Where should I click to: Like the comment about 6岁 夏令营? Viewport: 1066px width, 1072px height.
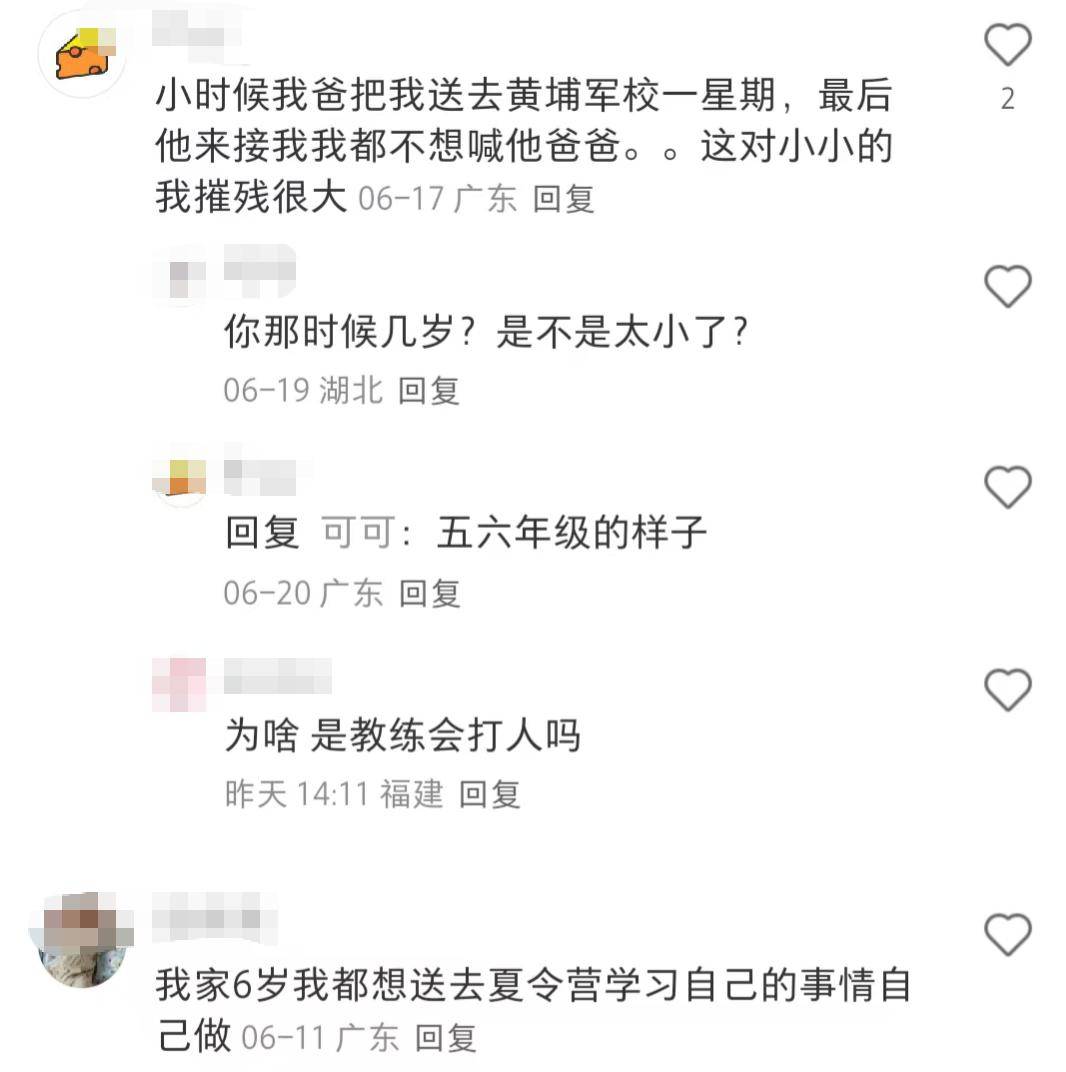pos(1007,935)
